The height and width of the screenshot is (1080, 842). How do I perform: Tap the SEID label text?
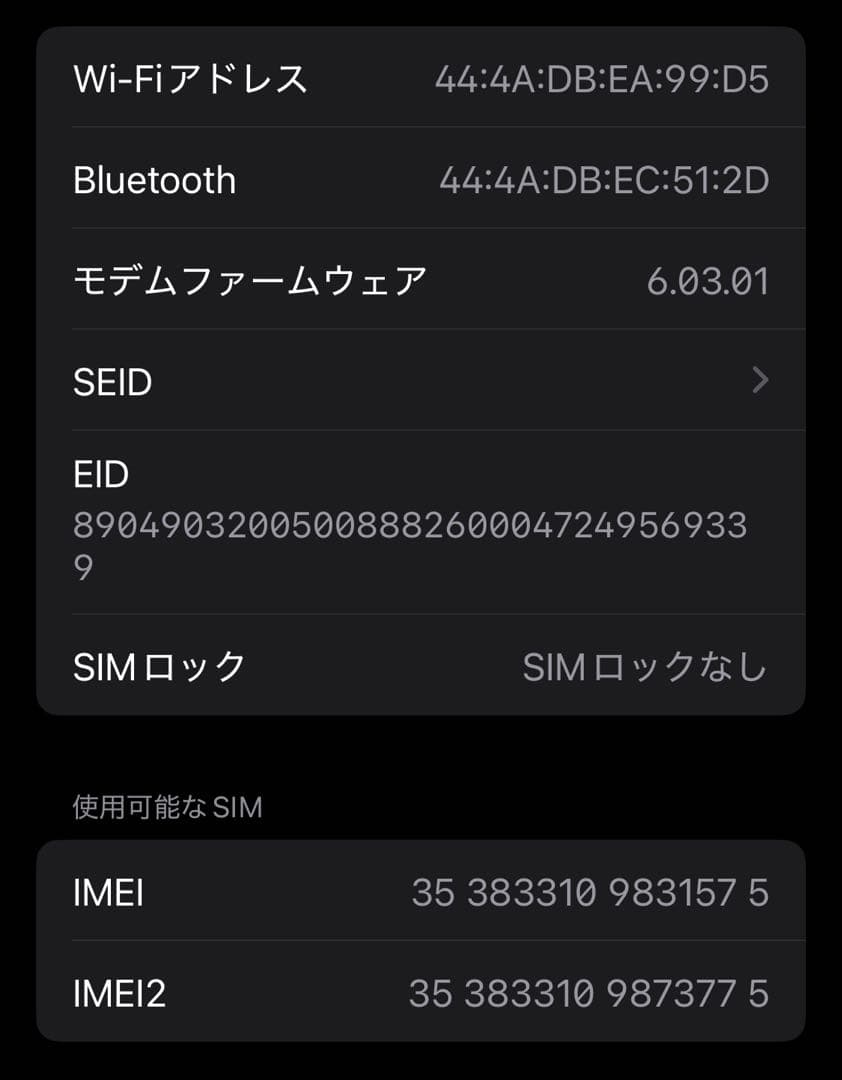tap(113, 381)
